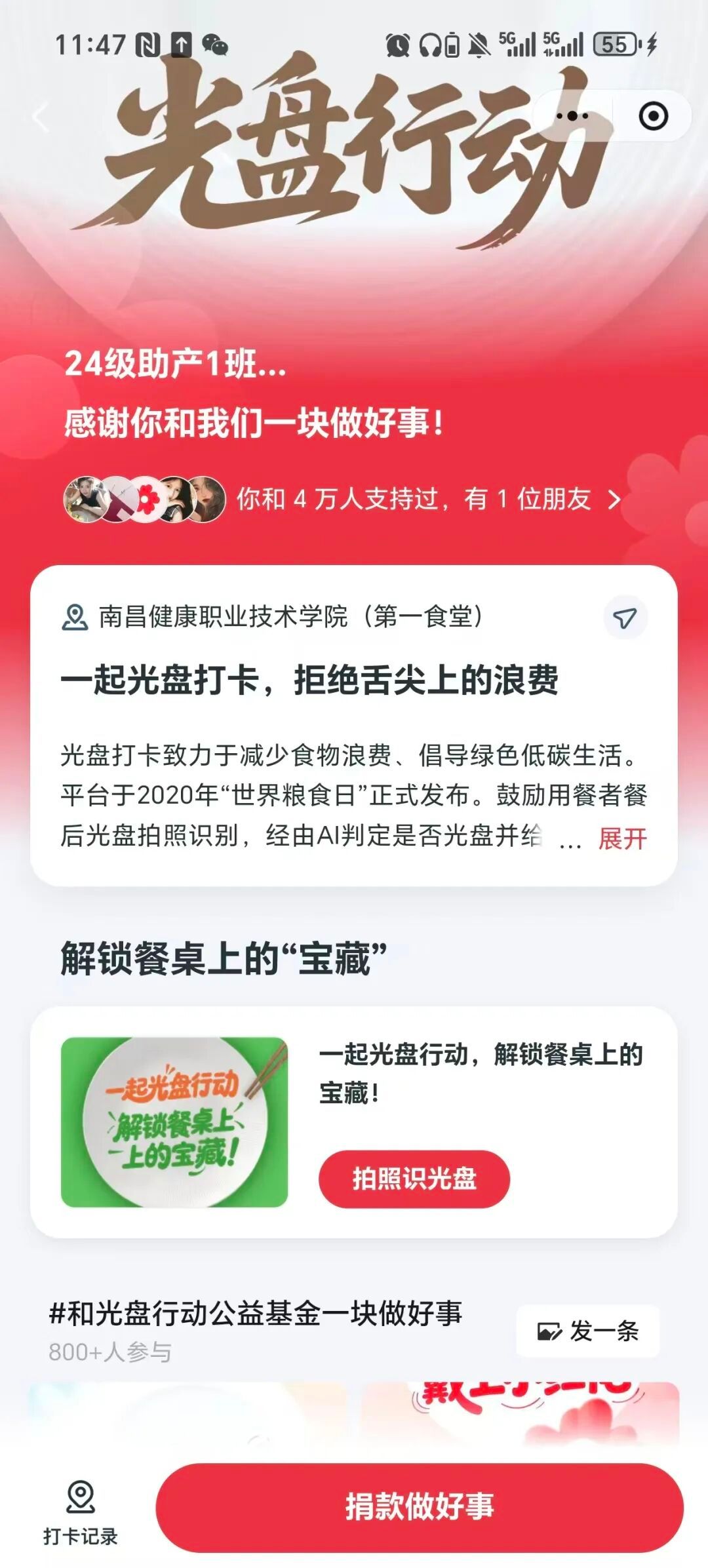
Task: Close the mini program via the circle icon
Action: click(x=653, y=117)
